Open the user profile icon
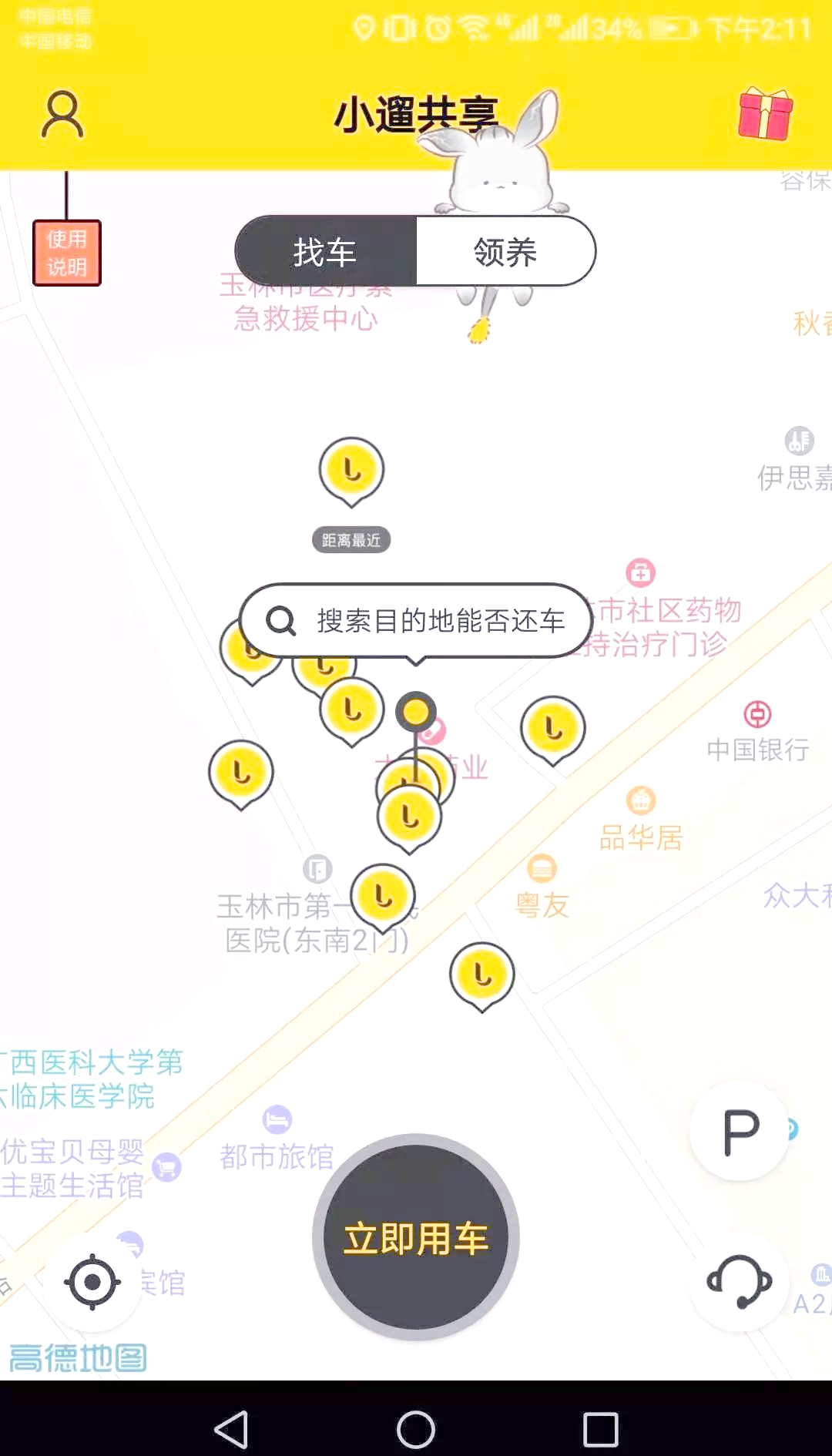This screenshot has height=1456, width=832. tap(62, 115)
